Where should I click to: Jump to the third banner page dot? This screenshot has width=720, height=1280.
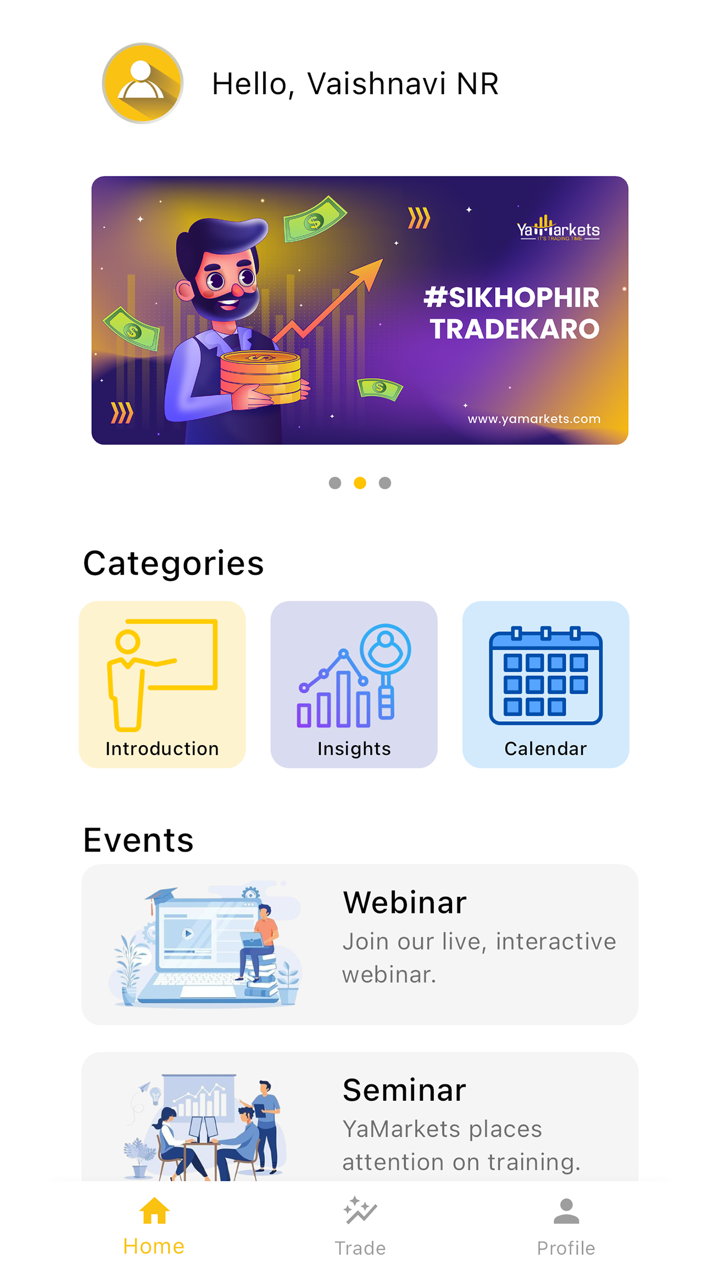[x=385, y=483]
